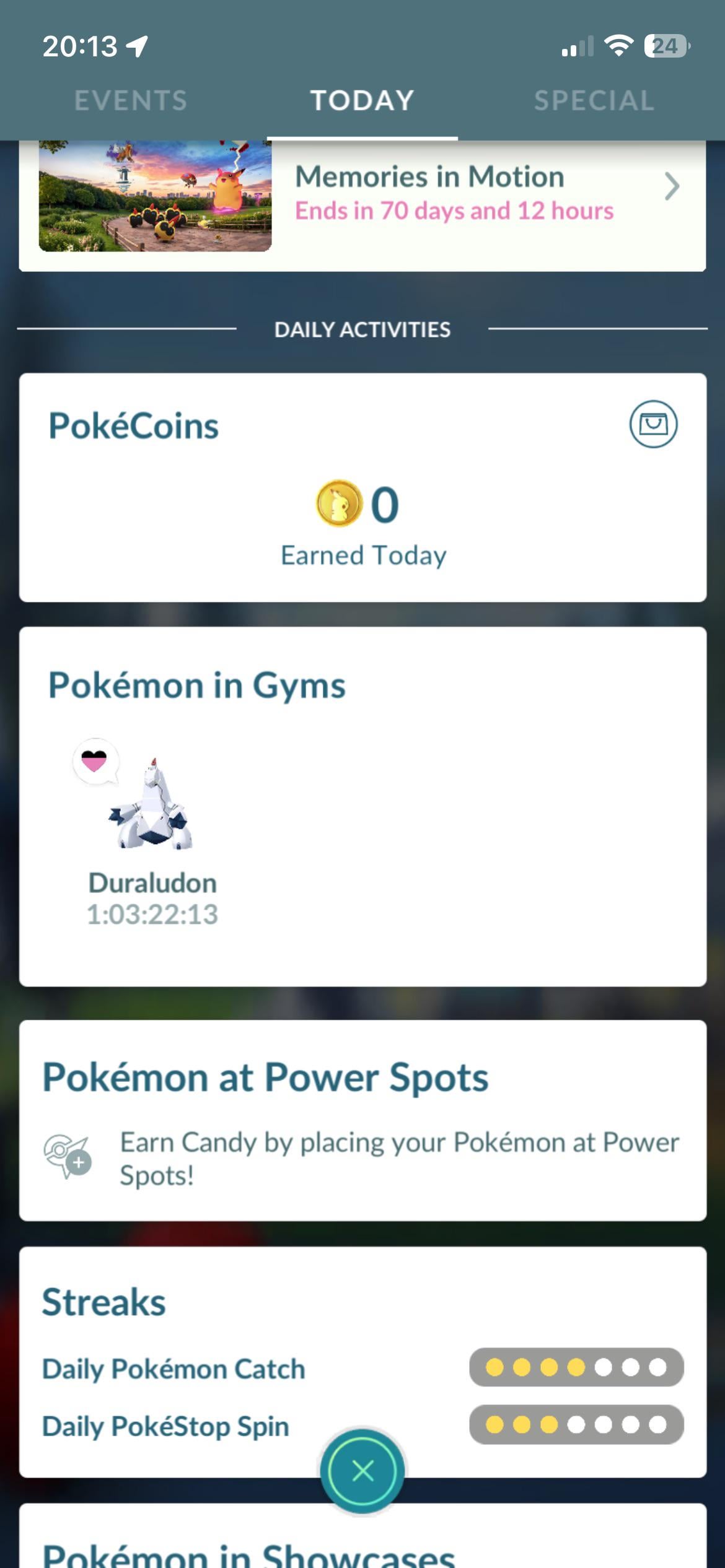Screen dimensions: 725x1568
Task: Switch to the Special tab
Action: pyautogui.click(x=594, y=100)
